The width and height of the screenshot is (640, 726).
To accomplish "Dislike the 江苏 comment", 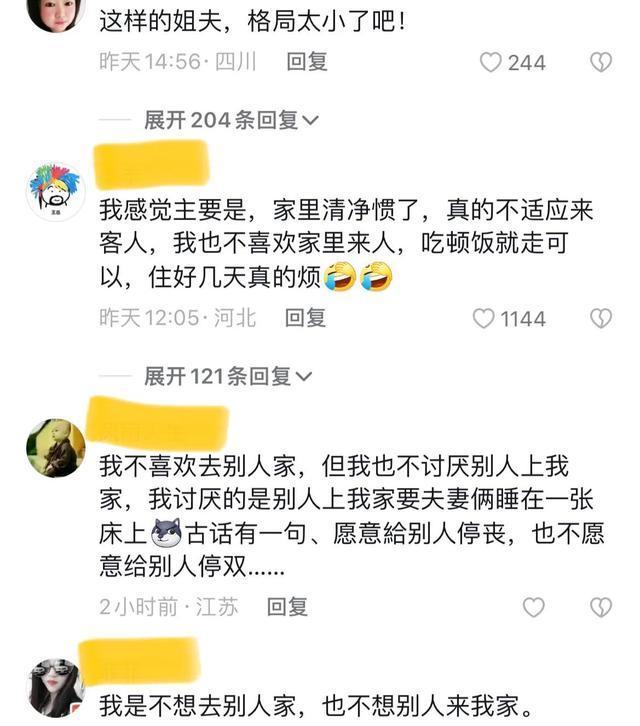I will point(600,607).
